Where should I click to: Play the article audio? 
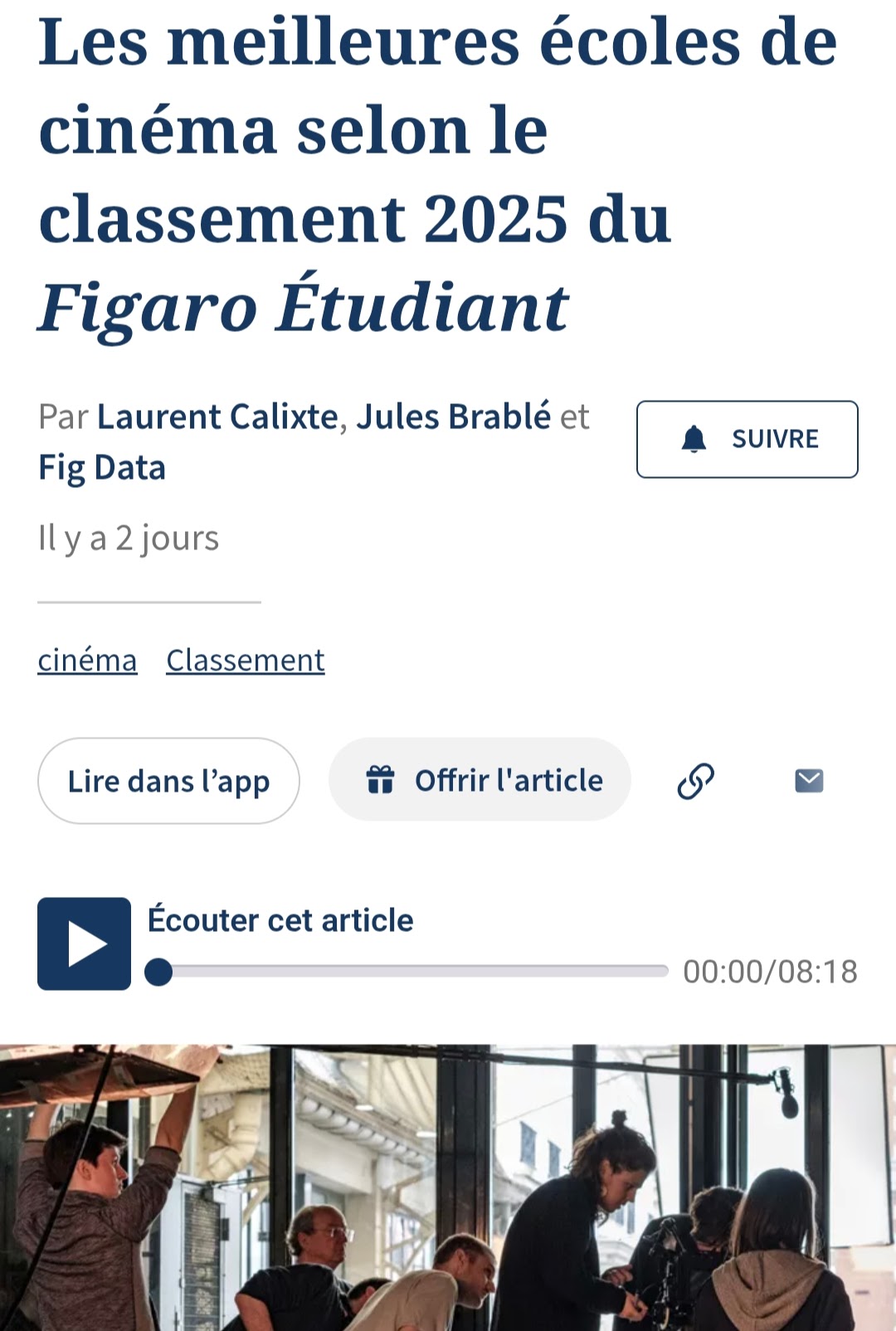84,943
